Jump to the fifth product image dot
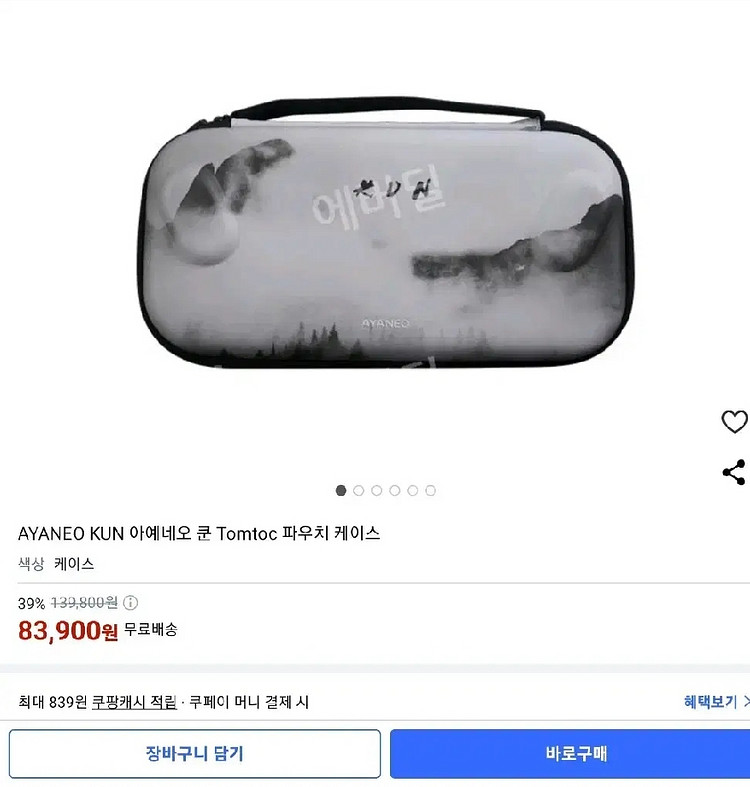Viewport: 750px width, 787px height. pyautogui.click(x=411, y=490)
